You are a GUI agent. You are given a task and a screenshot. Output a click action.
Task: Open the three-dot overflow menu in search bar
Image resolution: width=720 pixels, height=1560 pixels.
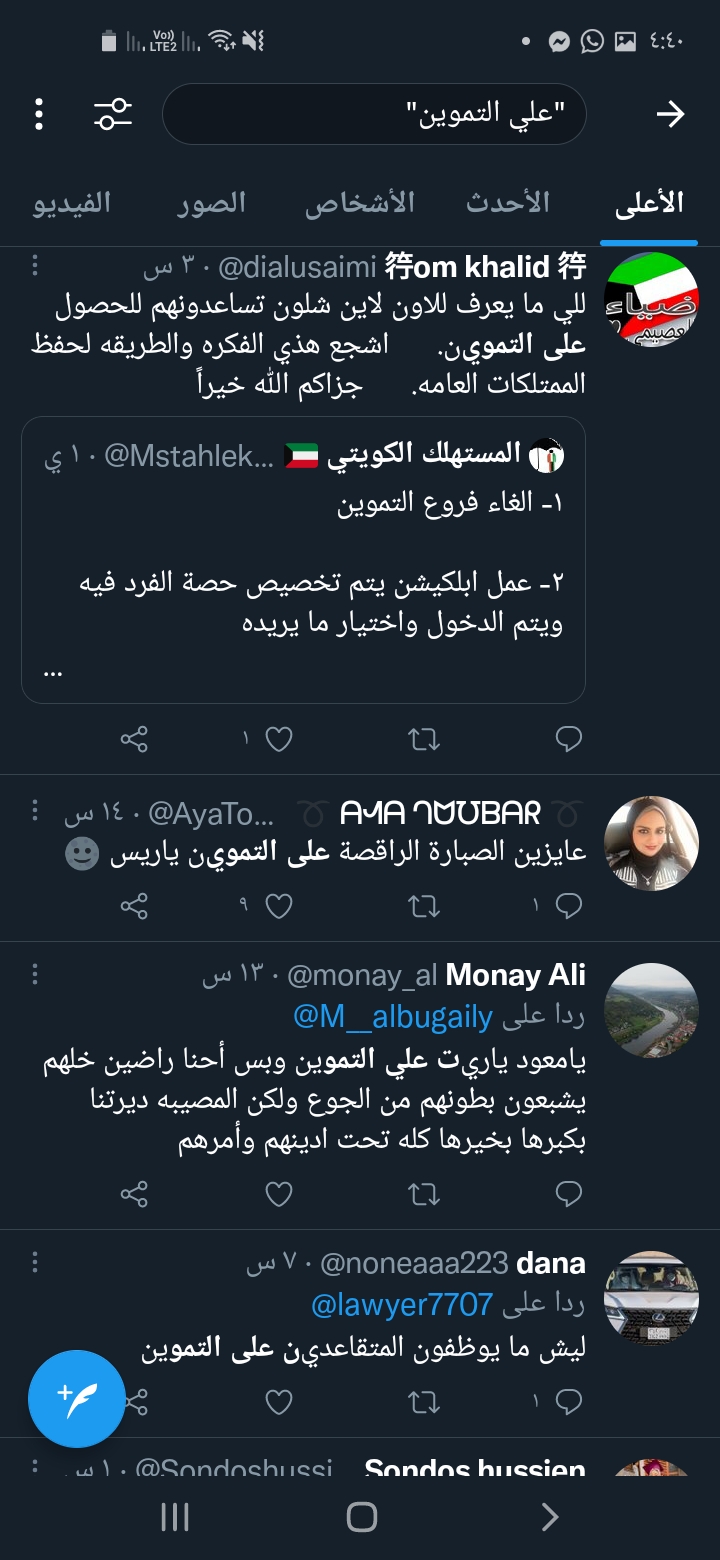coord(39,115)
